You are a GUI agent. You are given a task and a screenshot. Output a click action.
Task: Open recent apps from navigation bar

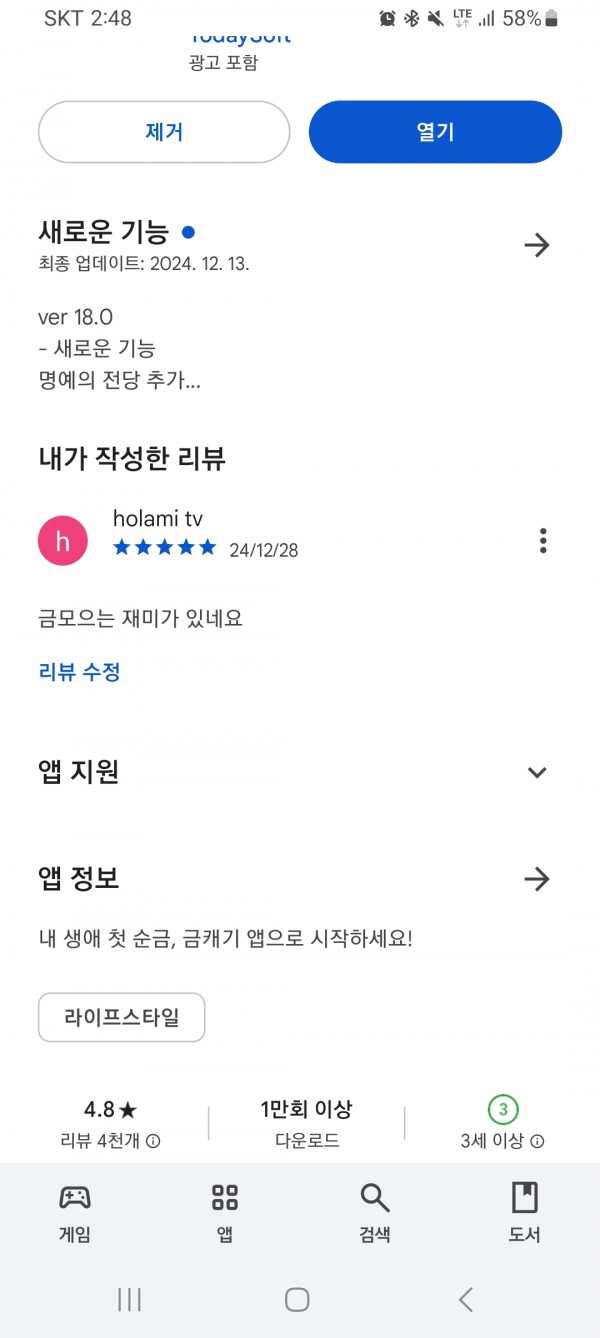point(129,1299)
